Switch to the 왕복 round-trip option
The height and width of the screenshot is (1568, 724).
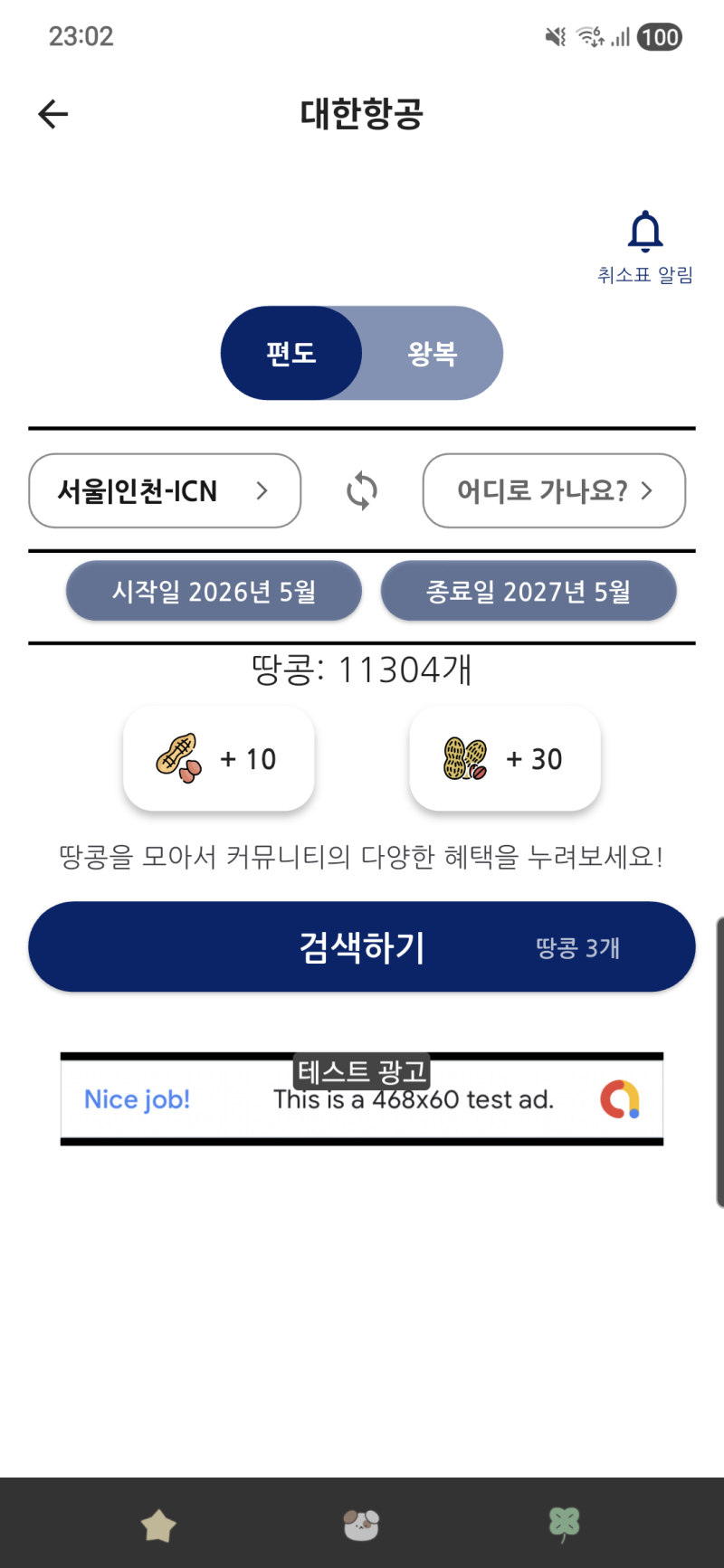pos(433,353)
